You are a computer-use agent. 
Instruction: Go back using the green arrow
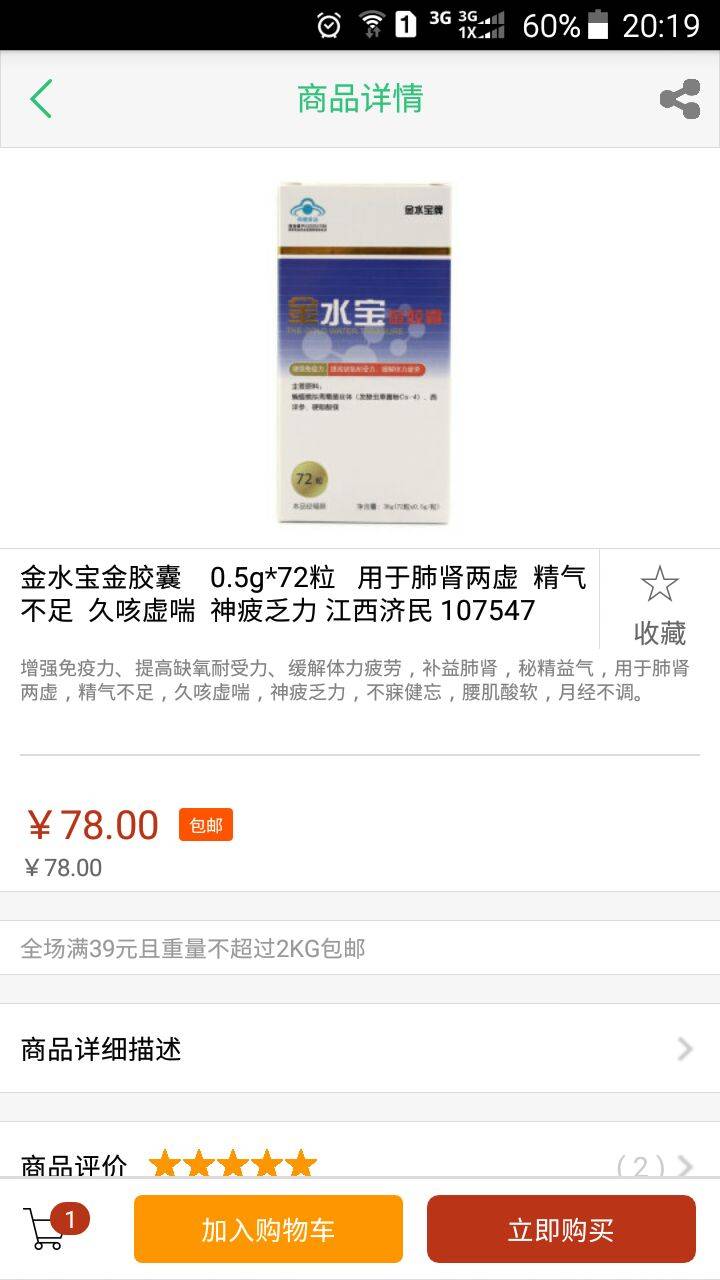[41, 99]
